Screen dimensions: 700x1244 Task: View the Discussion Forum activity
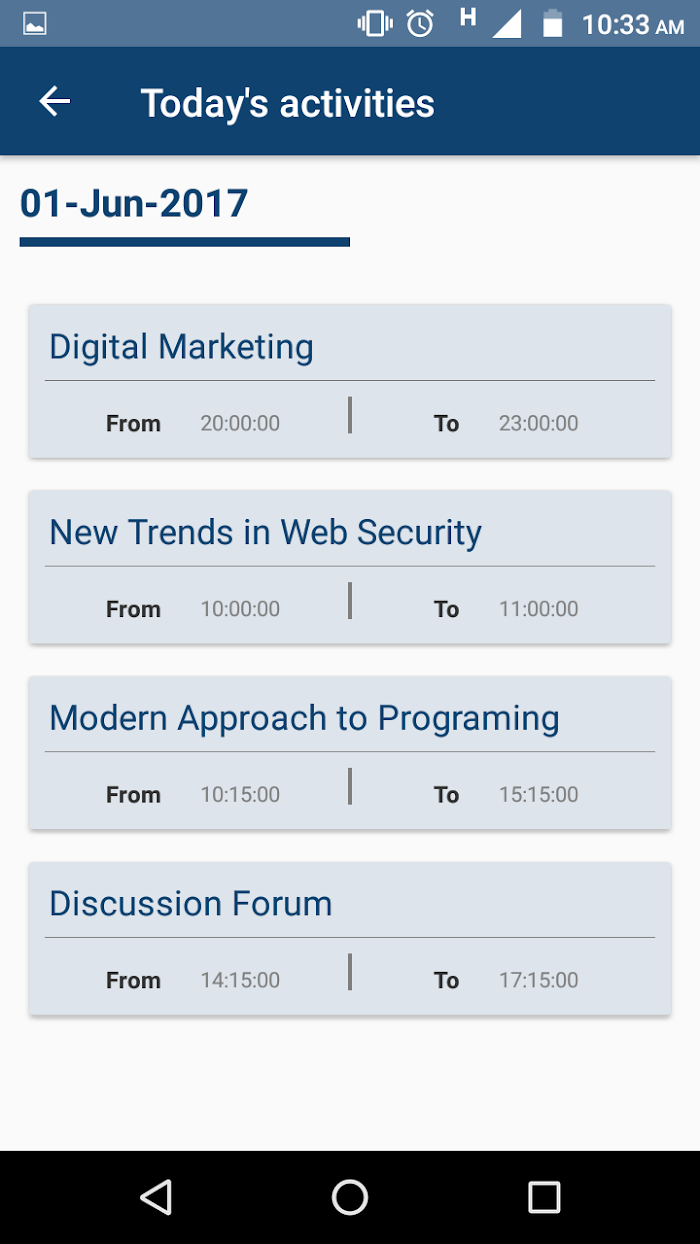(350, 939)
